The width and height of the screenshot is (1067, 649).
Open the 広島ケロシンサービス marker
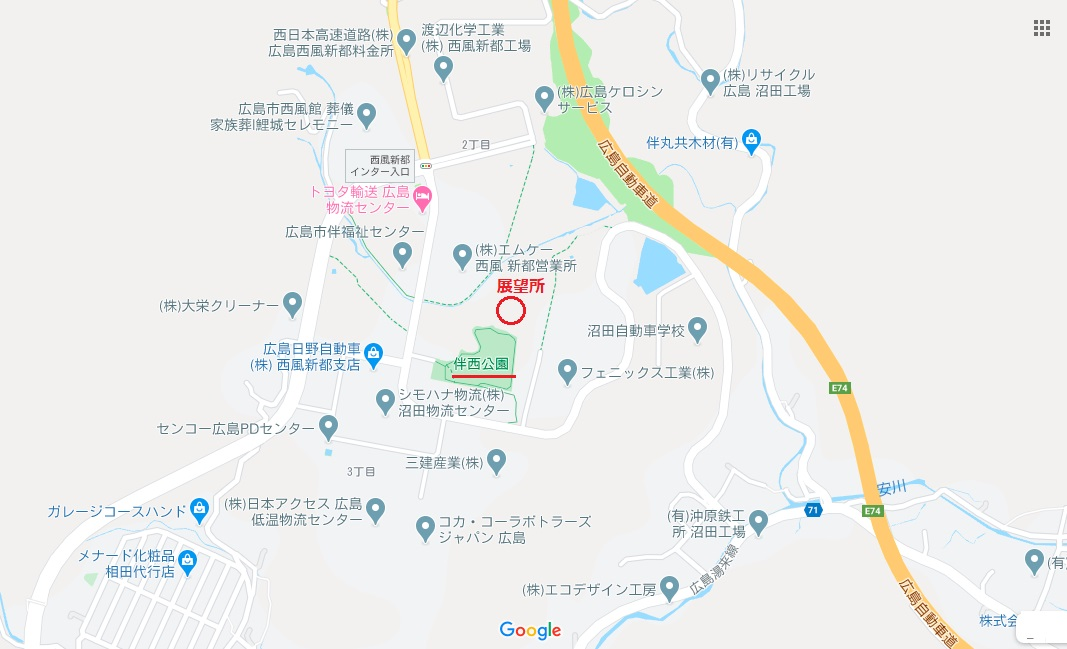click(x=544, y=97)
